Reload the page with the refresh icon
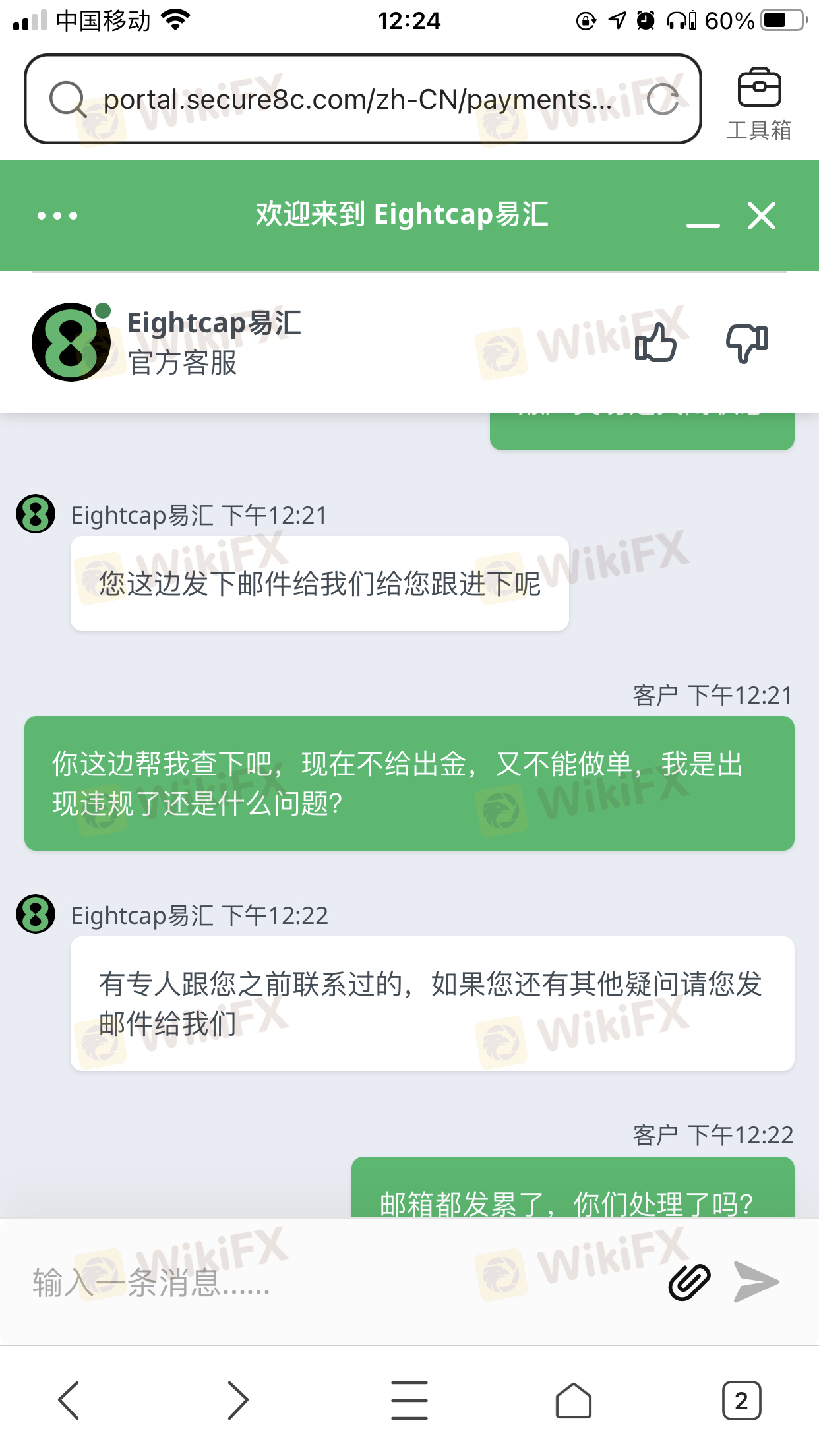The image size is (819, 1456). pos(662,100)
